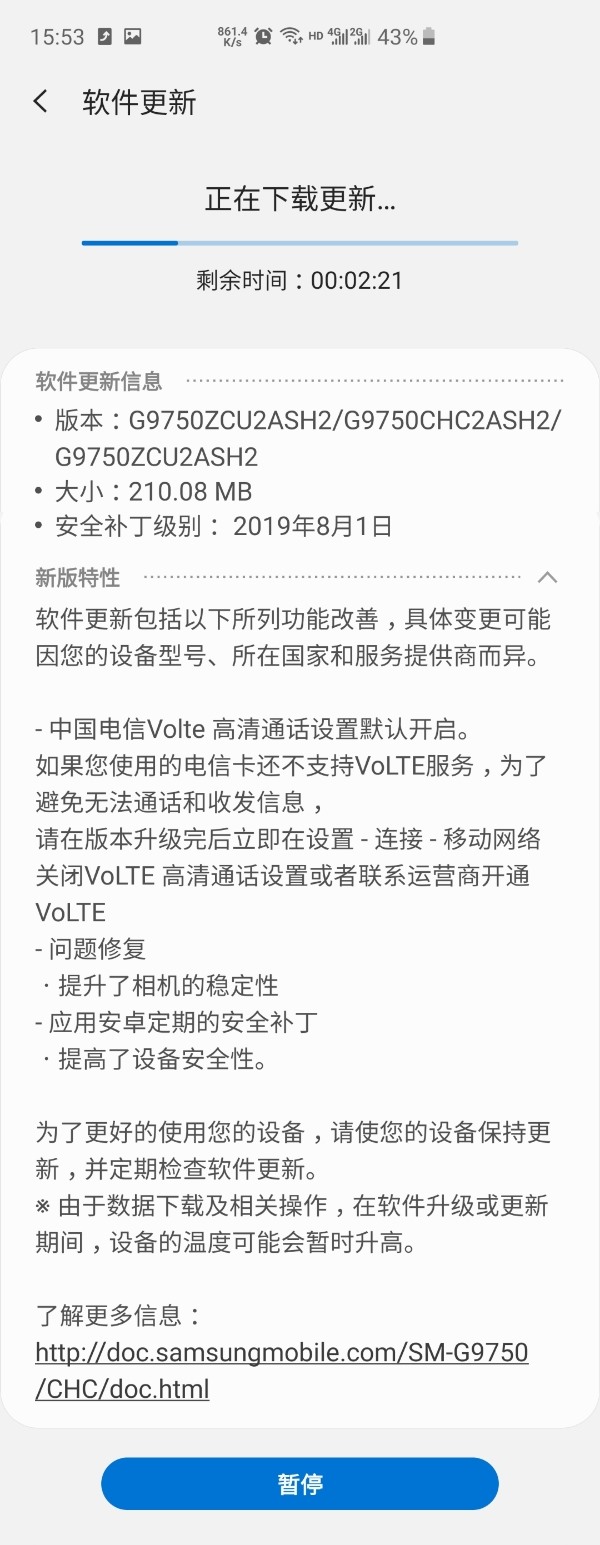Go back from the 软件更新 screen
Screen dimensions: 600x1545
(41, 102)
